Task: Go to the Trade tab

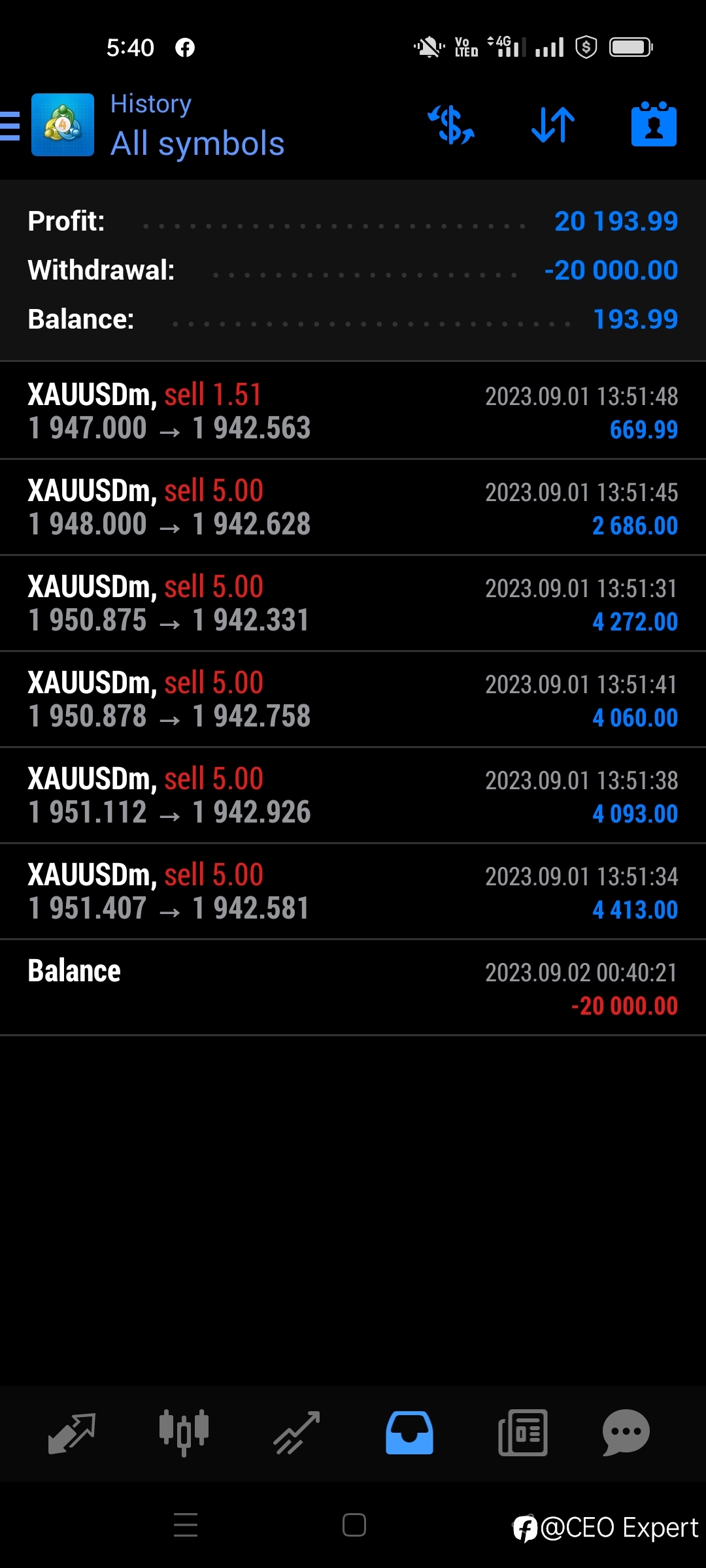Action: tap(297, 1433)
